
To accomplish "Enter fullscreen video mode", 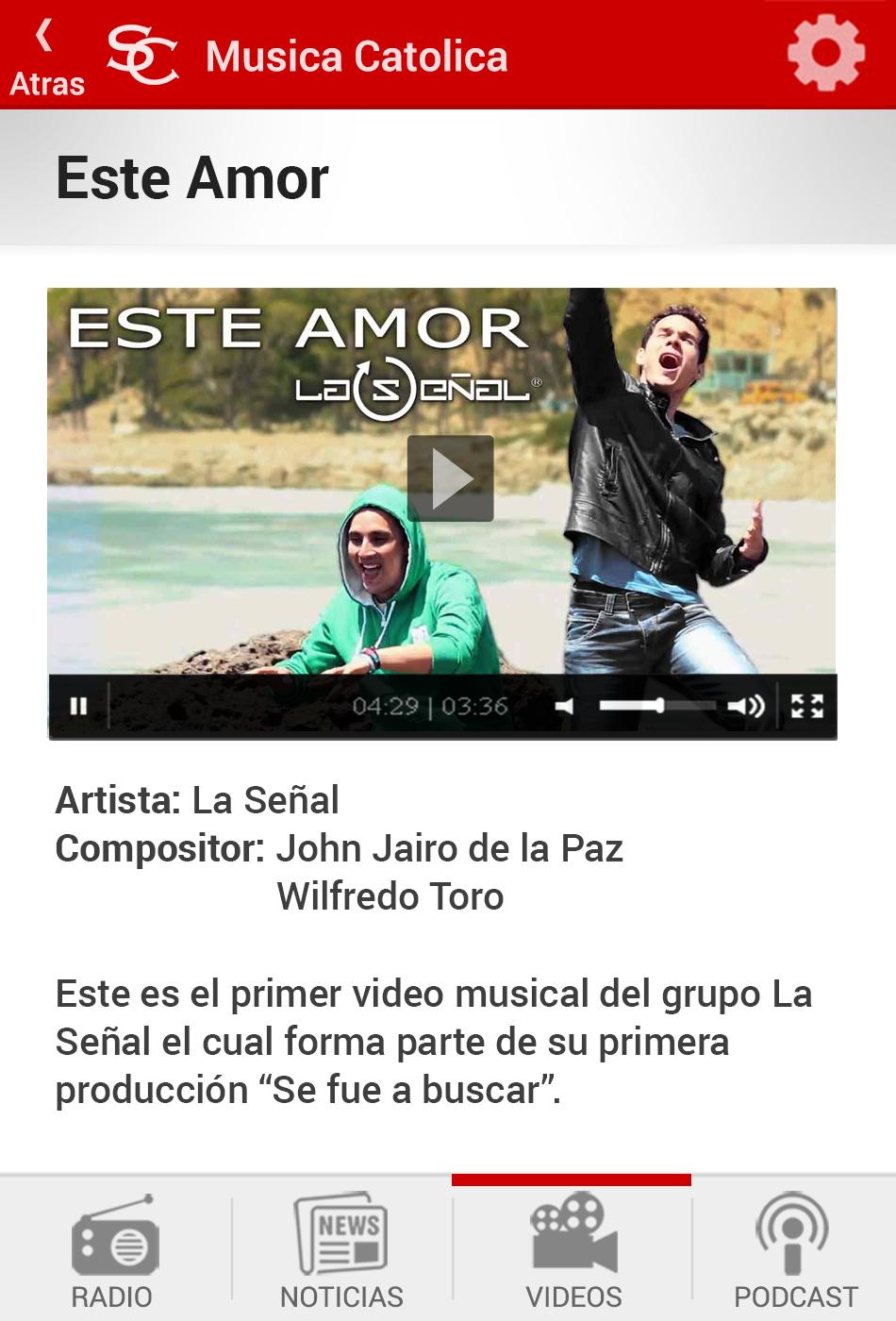I will (806, 706).
